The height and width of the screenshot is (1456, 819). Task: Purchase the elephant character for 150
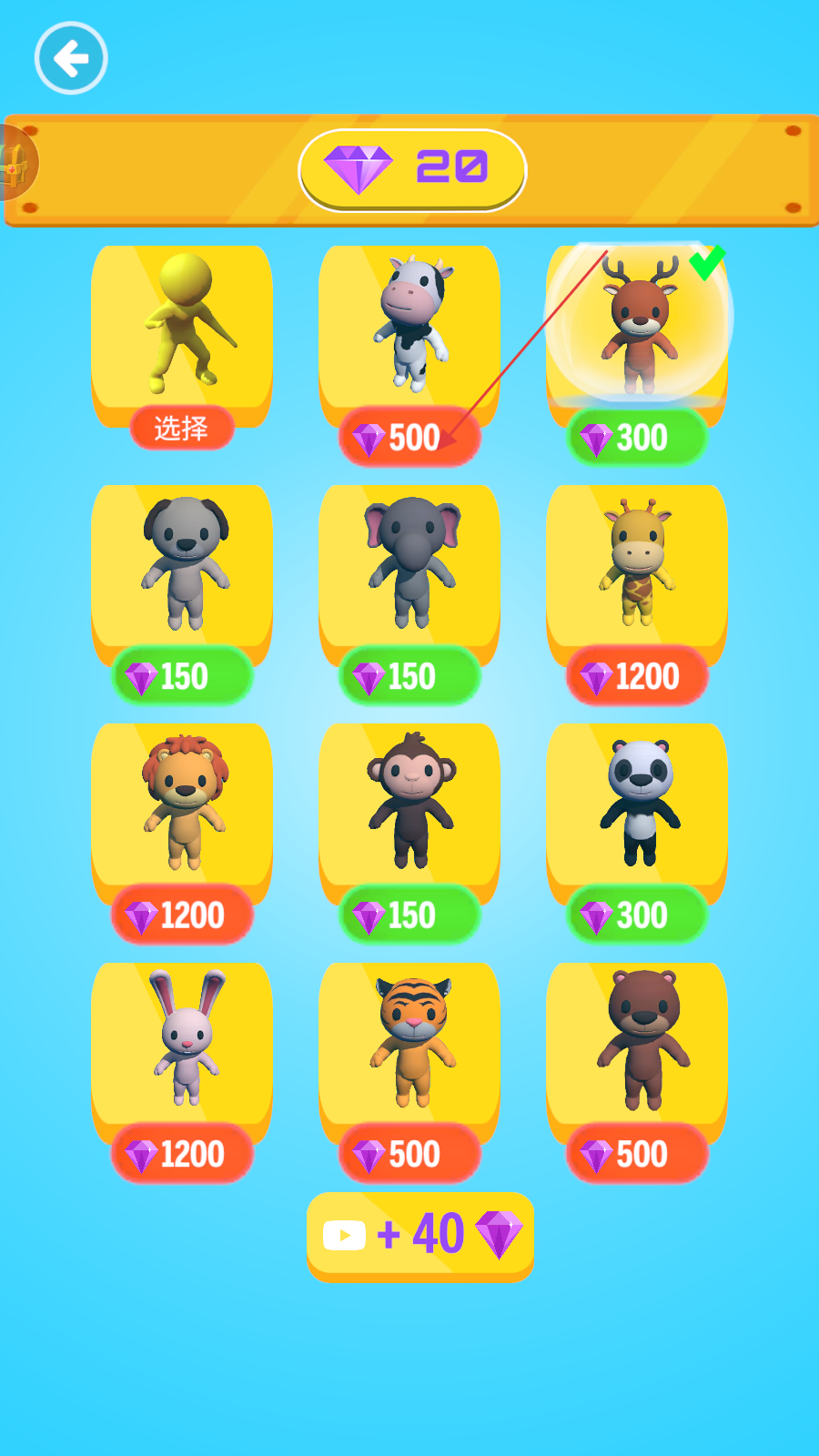click(409, 676)
